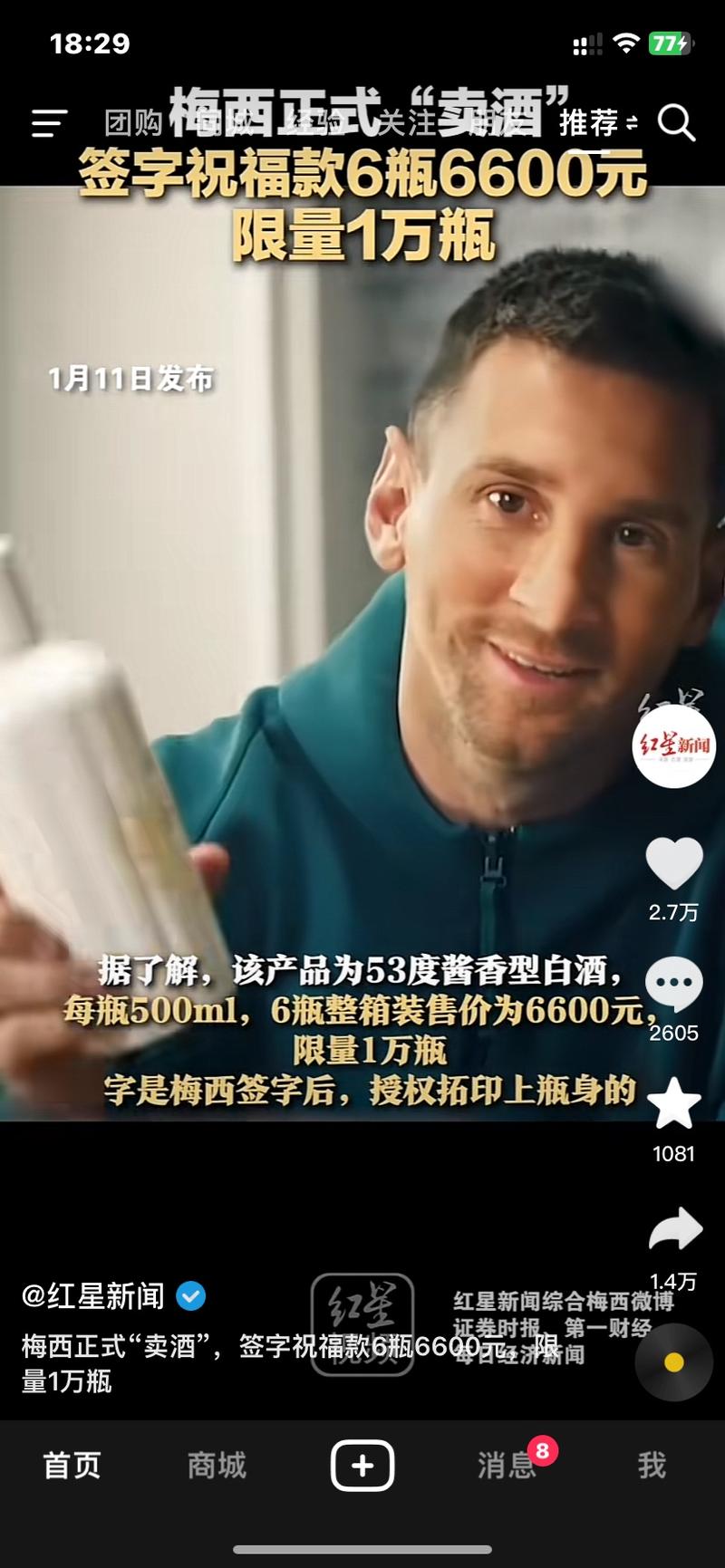Select the 推荐 top tab
The image size is (725, 1568).
tap(589, 123)
